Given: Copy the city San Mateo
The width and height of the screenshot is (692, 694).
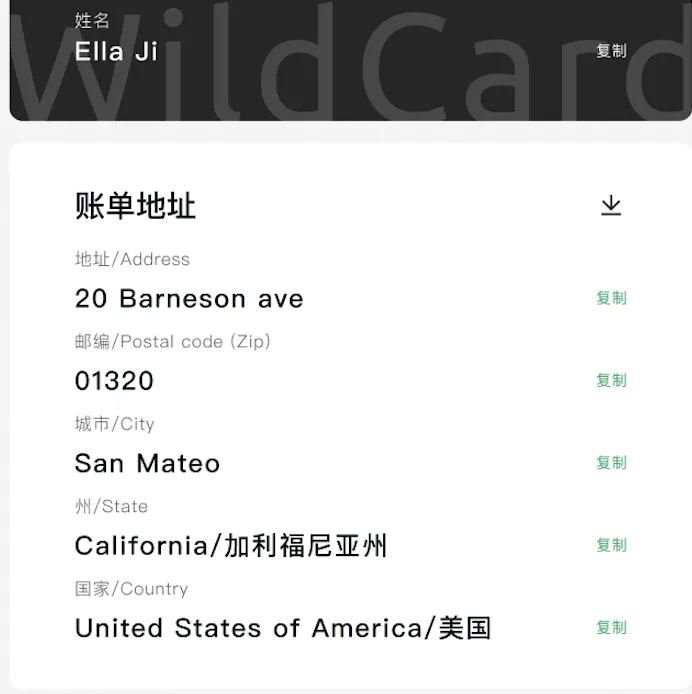Looking at the screenshot, I should [611, 463].
